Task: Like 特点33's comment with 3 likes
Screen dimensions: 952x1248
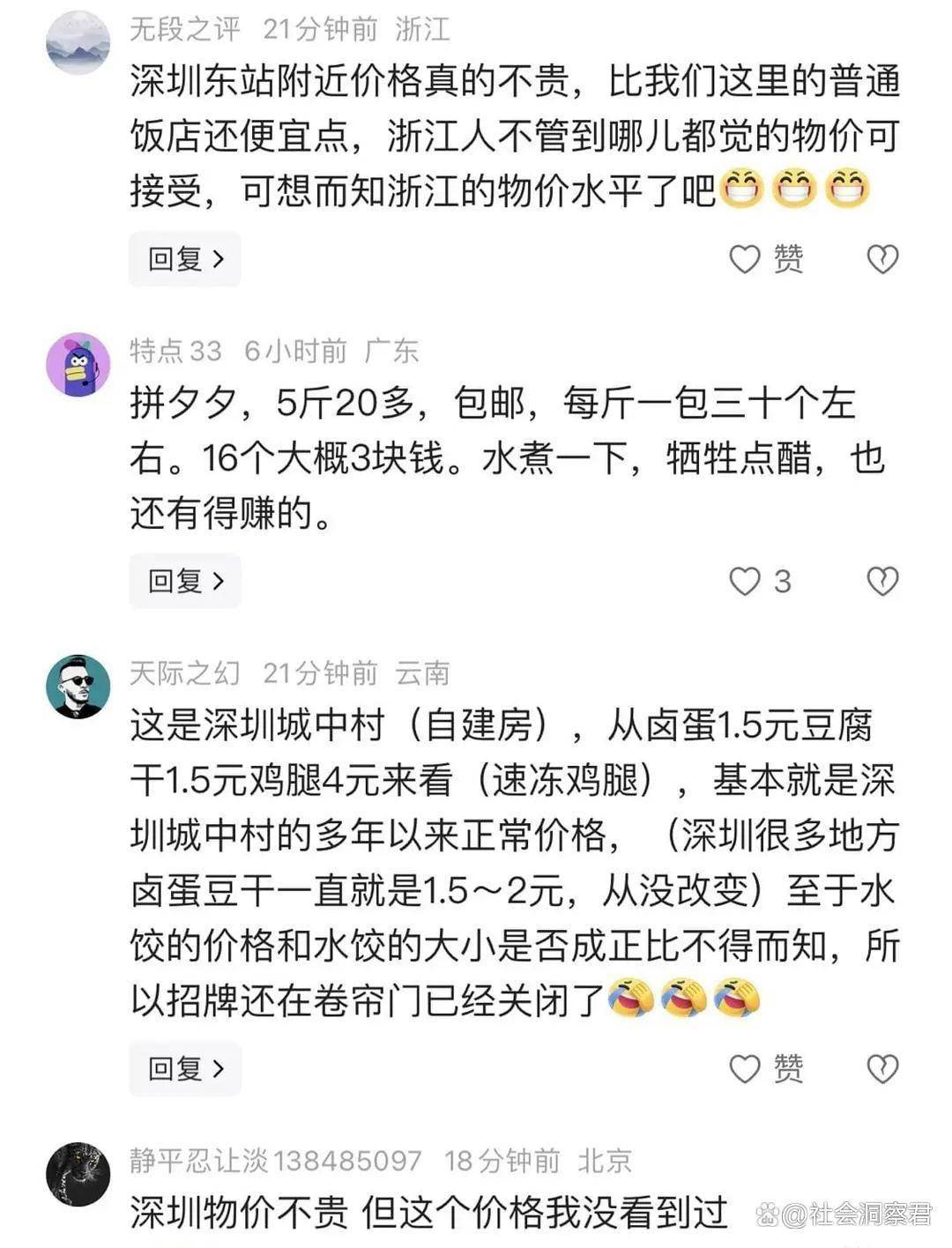Action: click(745, 581)
